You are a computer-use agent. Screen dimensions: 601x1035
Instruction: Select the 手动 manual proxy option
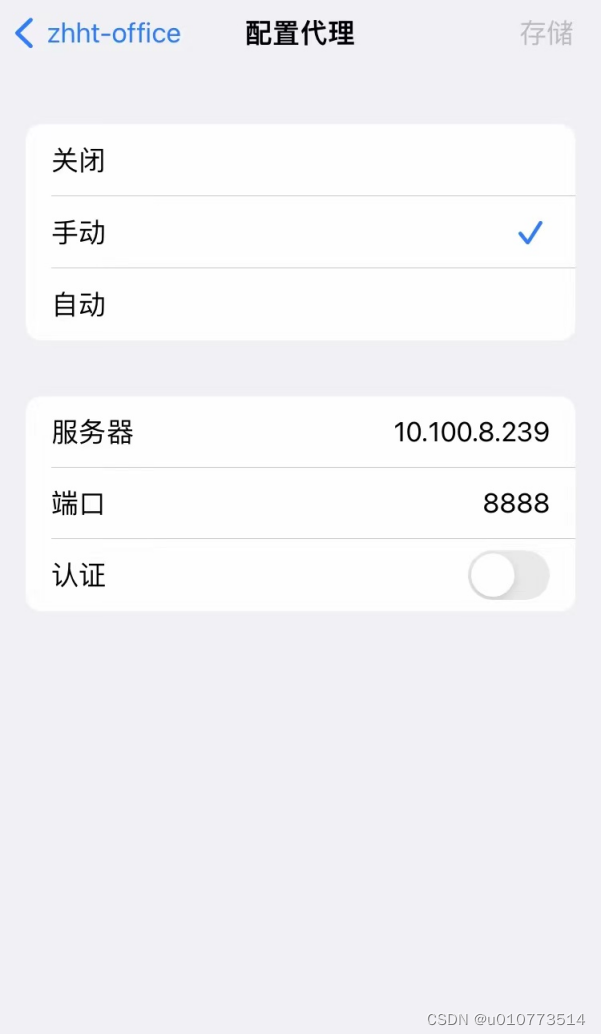301,232
